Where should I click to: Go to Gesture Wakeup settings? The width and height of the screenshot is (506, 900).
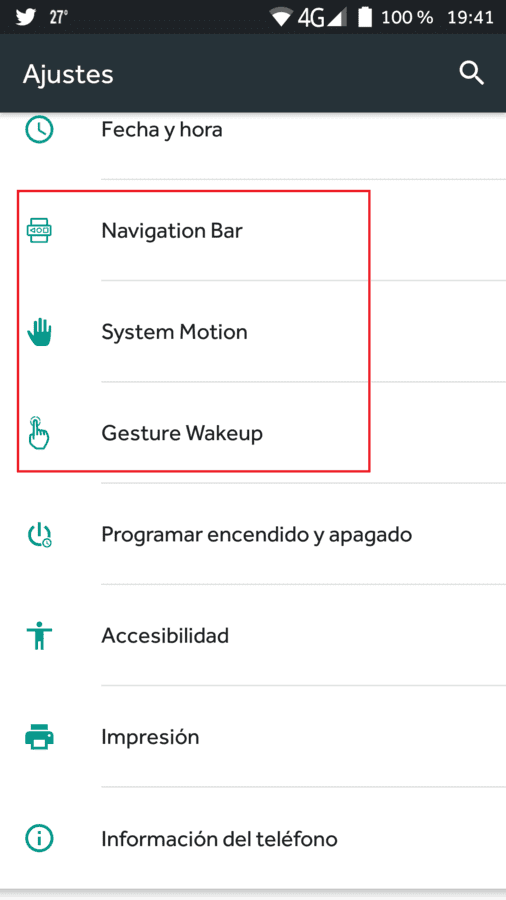(253, 433)
